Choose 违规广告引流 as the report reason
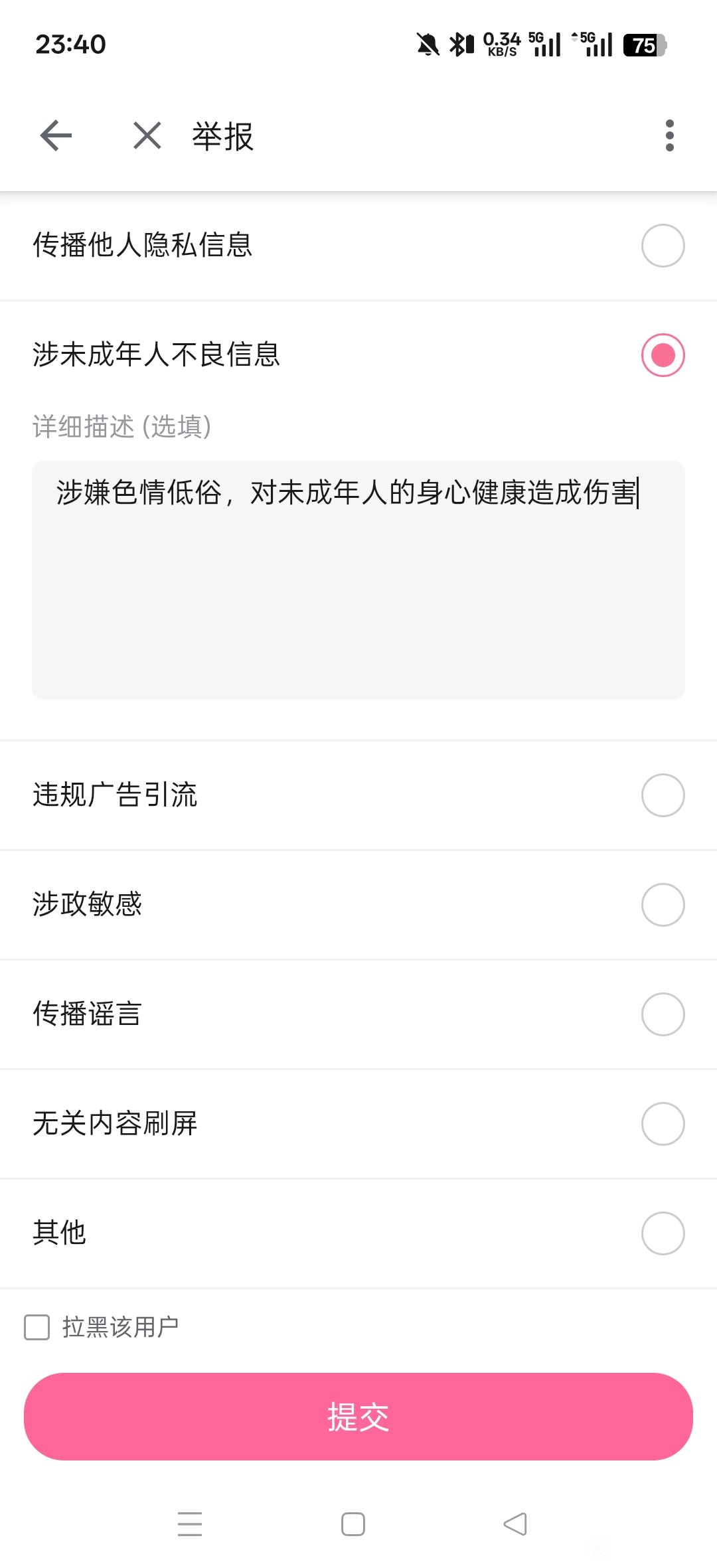The width and height of the screenshot is (717, 1568). click(663, 795)
